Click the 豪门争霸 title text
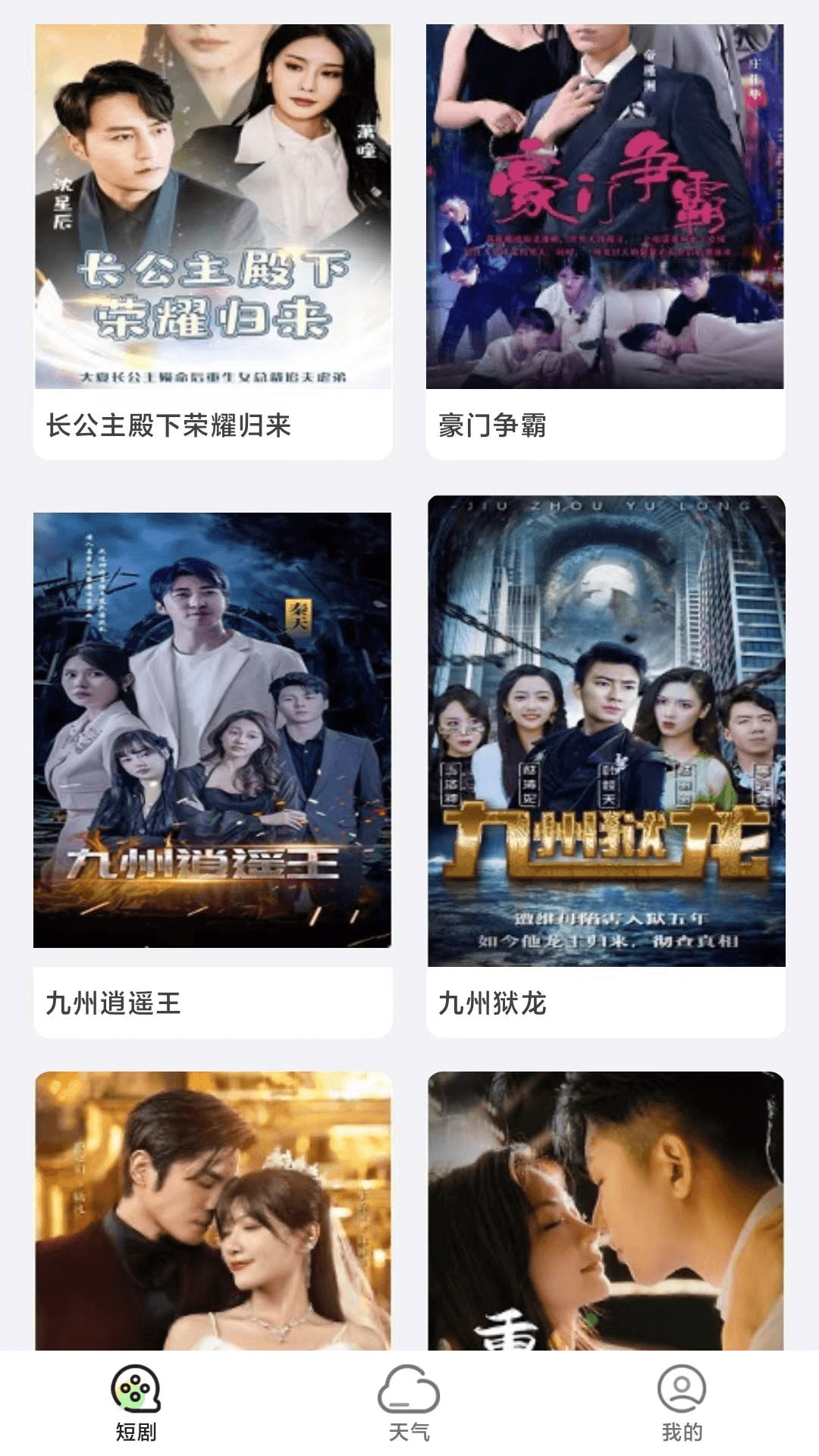This screenshot has width=819, height=1456. [494, 425]
